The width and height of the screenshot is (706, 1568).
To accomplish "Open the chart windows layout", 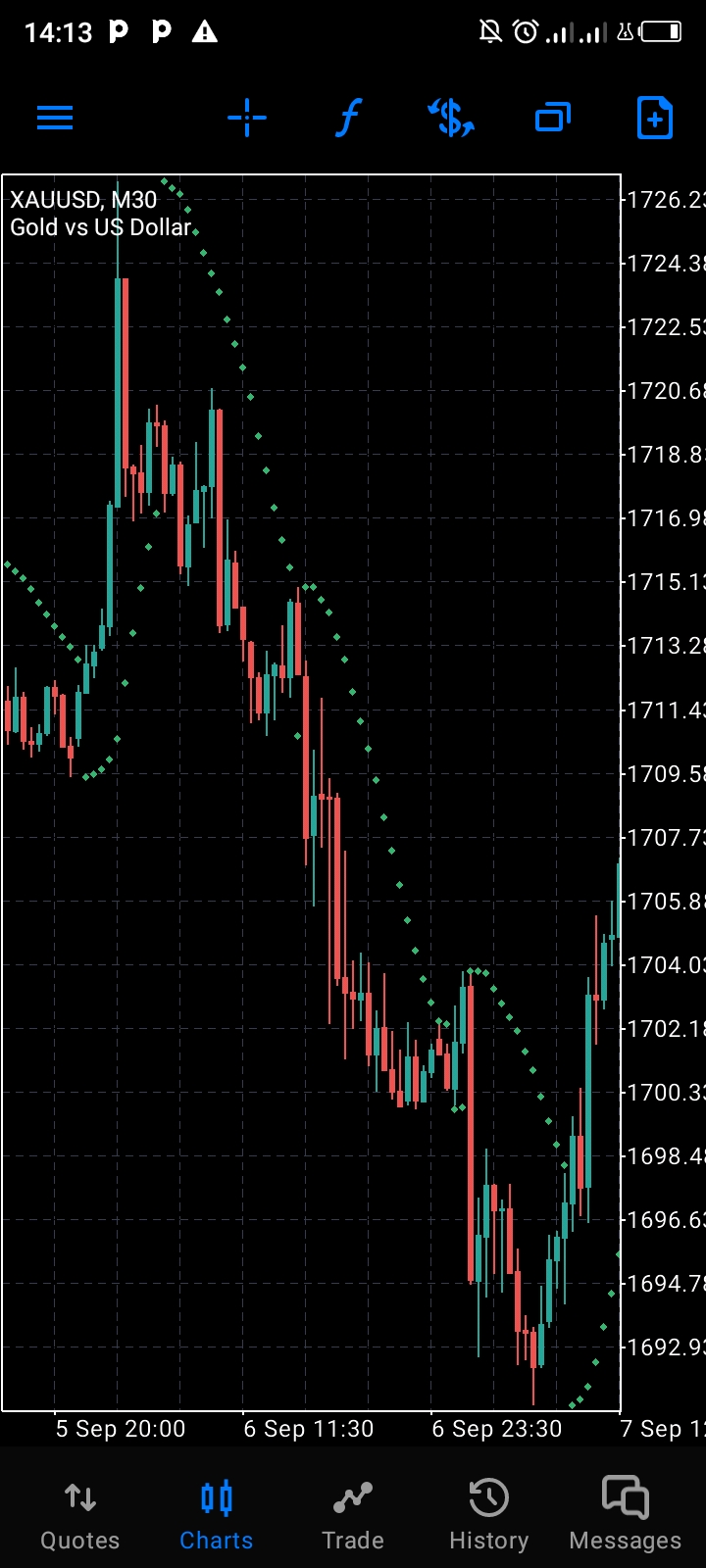I will [x=553, y=119].
